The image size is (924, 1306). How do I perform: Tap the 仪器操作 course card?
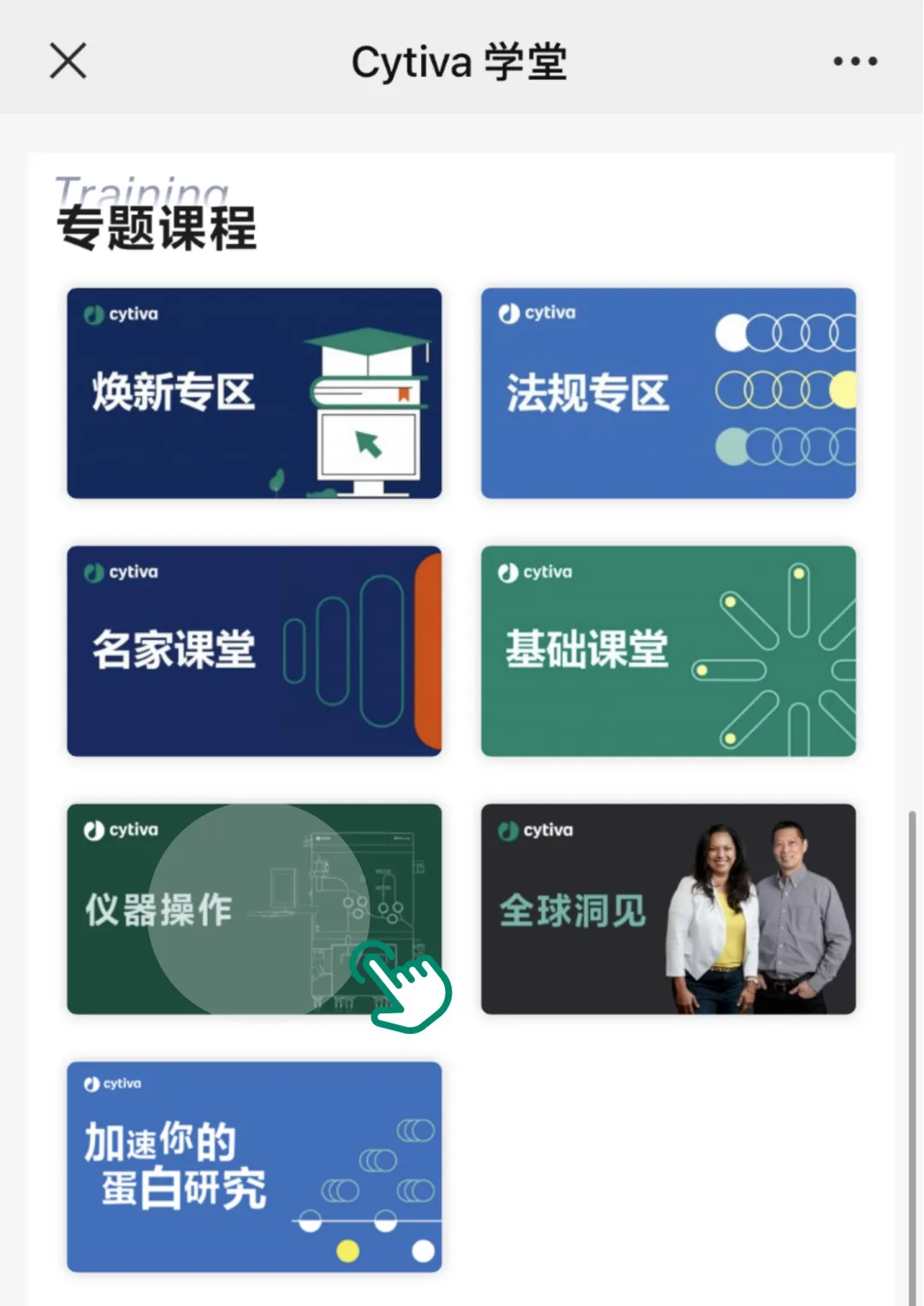coord(254,909)
